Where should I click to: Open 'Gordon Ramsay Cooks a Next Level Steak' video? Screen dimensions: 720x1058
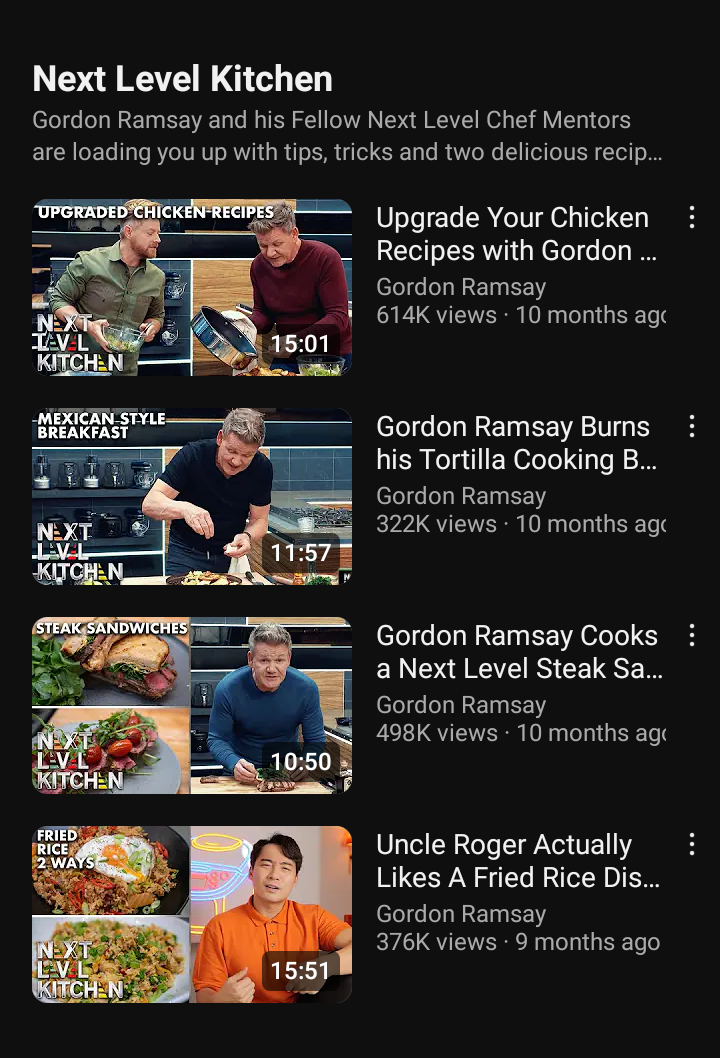(x=512, y=652)
